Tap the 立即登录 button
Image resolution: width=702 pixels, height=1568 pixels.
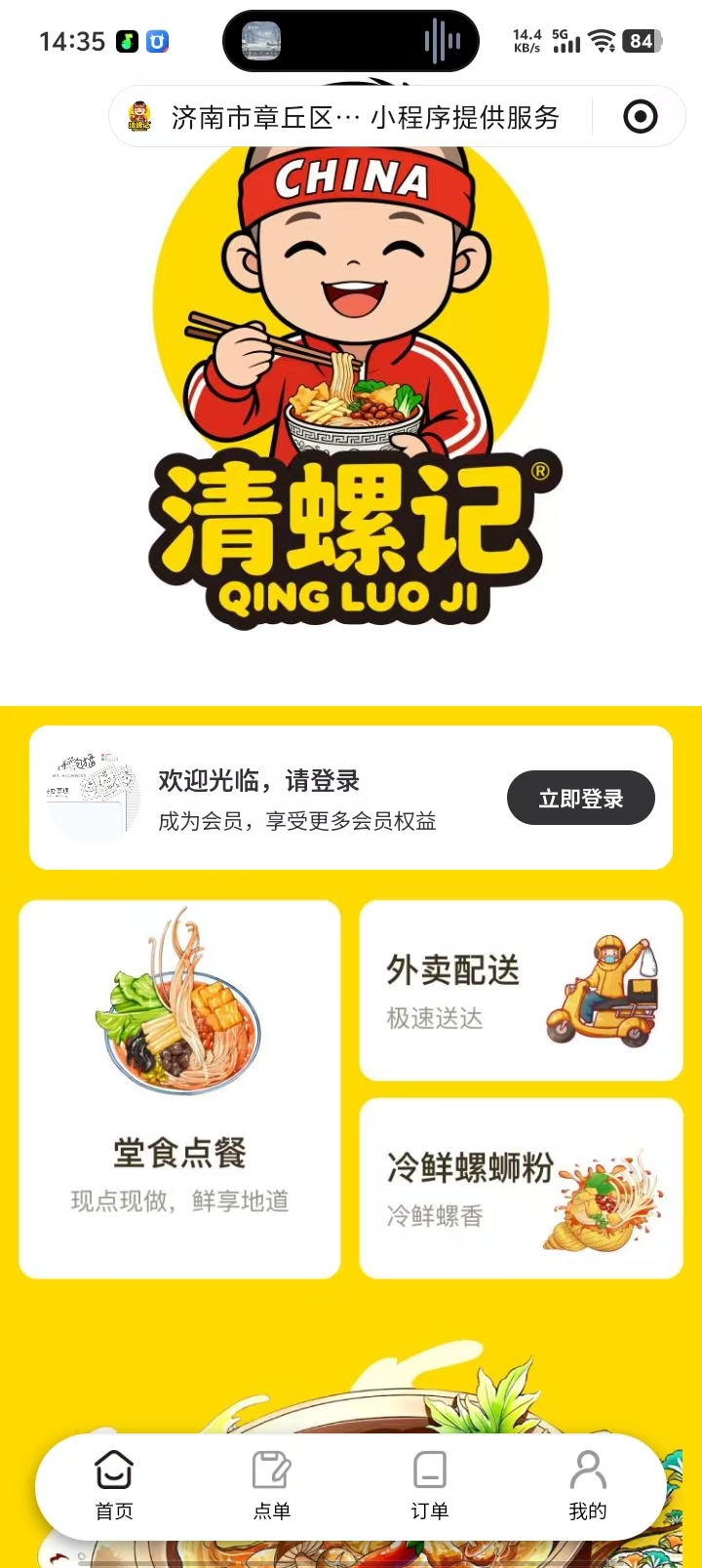580,799
